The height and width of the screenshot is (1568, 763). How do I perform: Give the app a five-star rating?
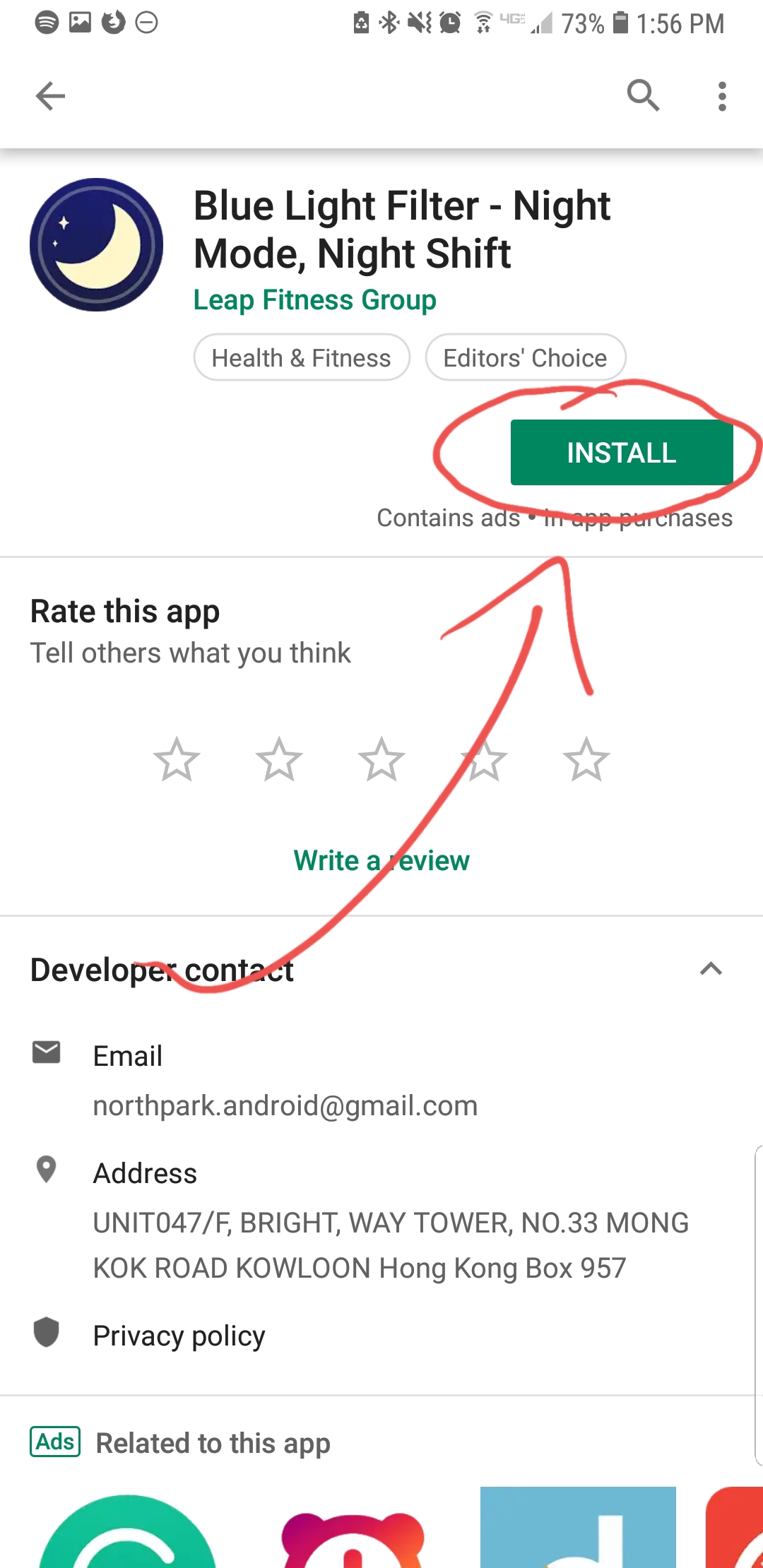point(586,760)
